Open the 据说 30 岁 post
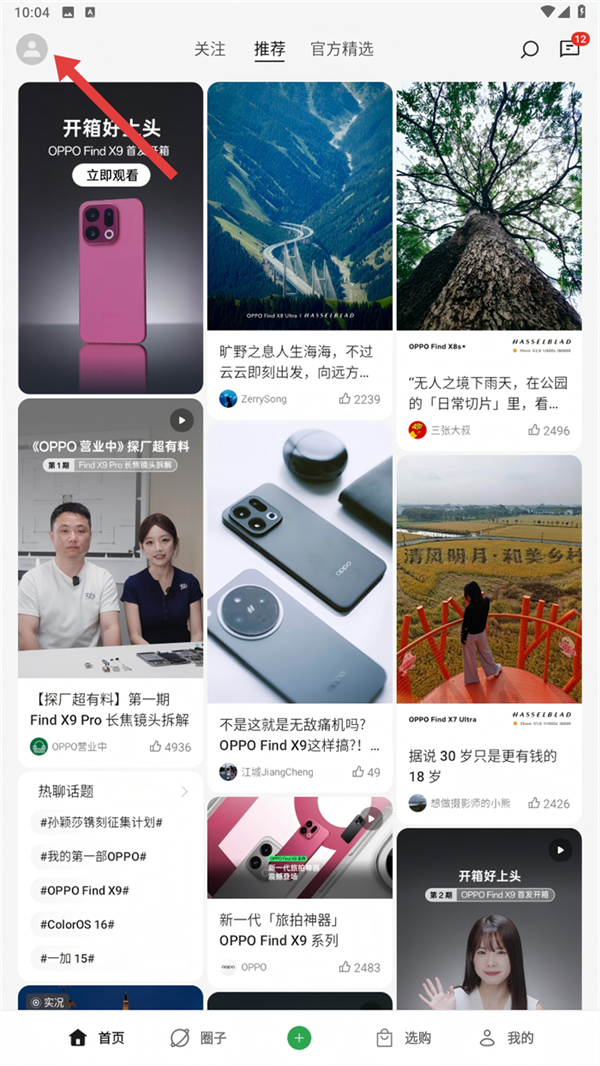Screen dimensions: 600x1066 pyautogui.click(x=488, y=766)
